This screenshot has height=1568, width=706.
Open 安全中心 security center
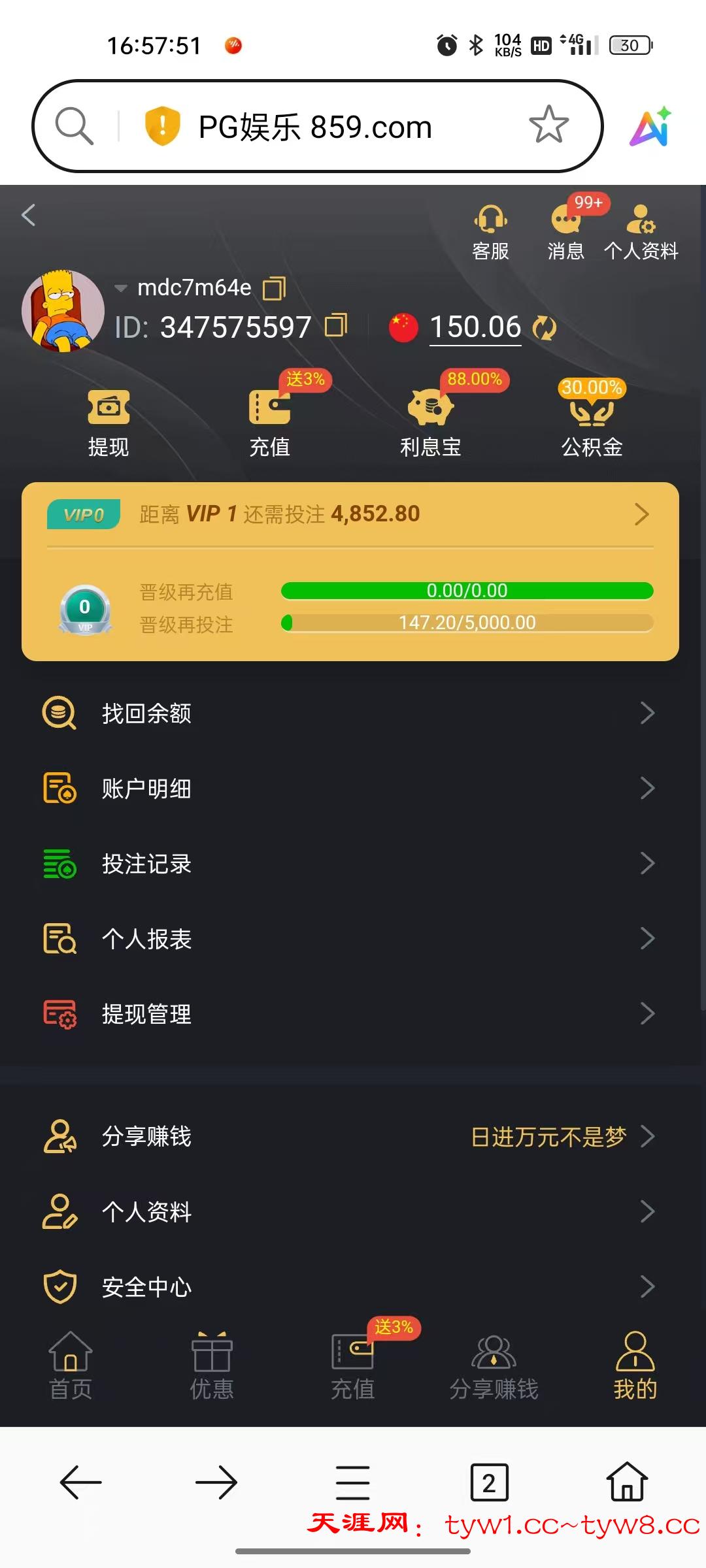pos(350,1286)
